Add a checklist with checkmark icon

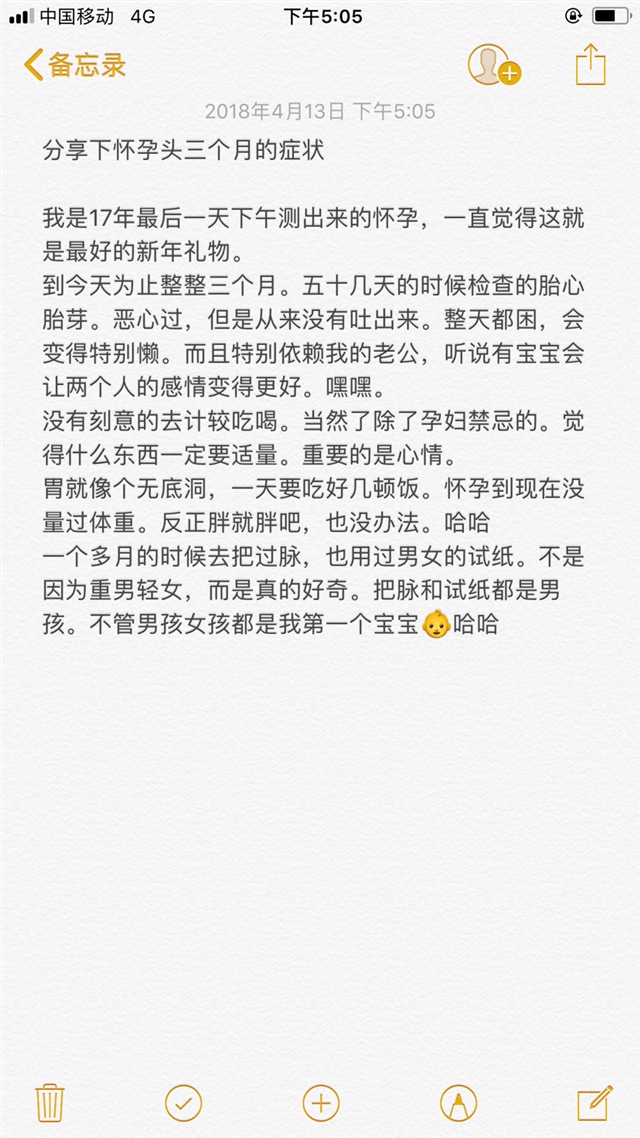point(183,1103)
